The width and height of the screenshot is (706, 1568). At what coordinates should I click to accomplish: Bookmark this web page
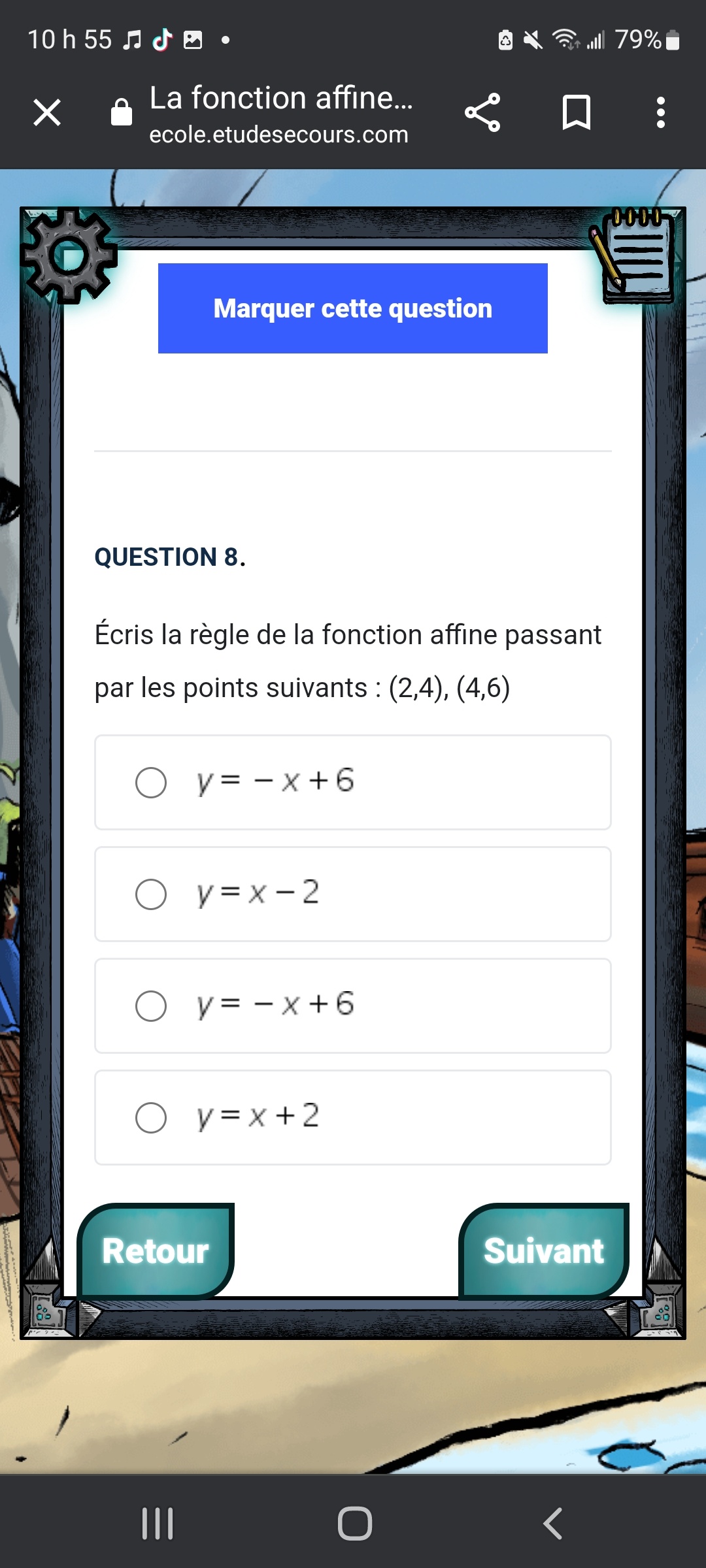coord(576,112)
